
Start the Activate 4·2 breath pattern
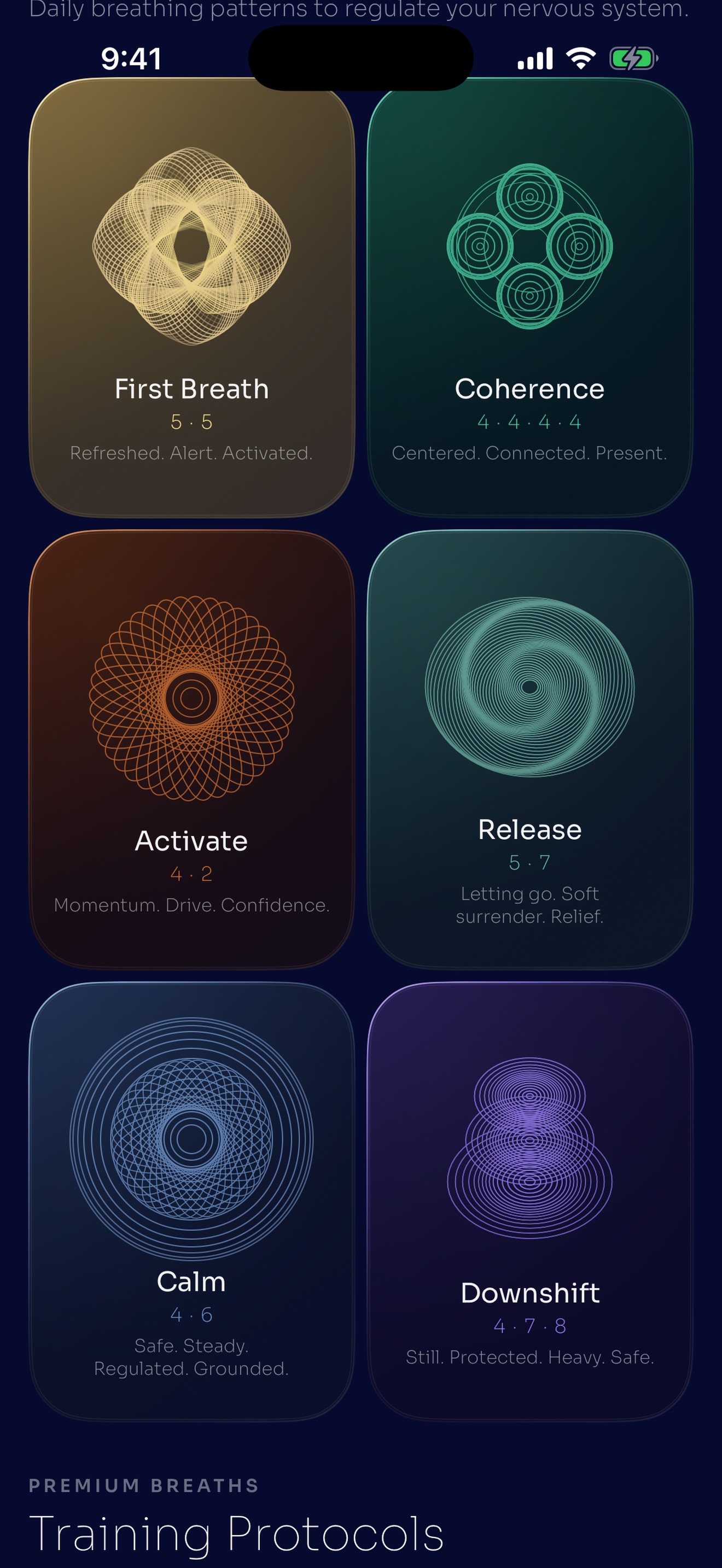(x=192, y=750)
